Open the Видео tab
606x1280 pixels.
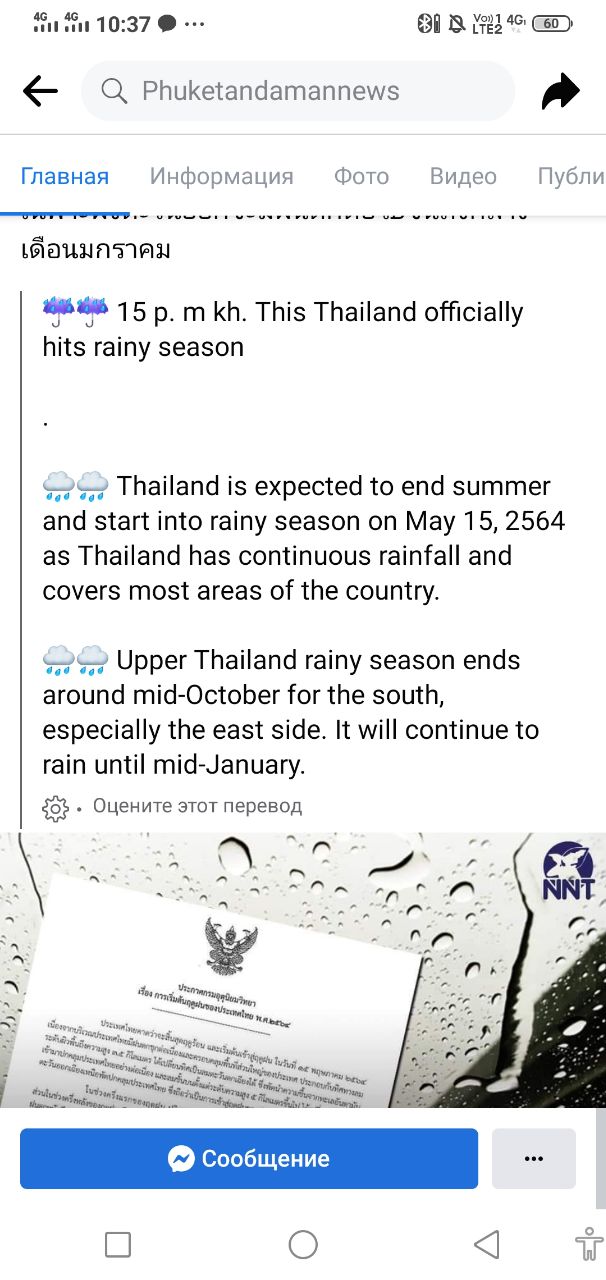point(463,177)
